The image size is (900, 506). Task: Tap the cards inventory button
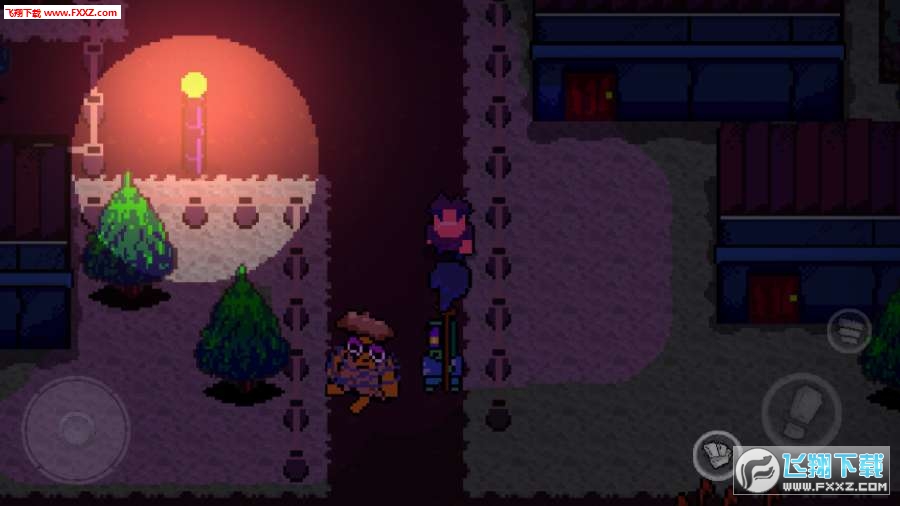(717, 455)
